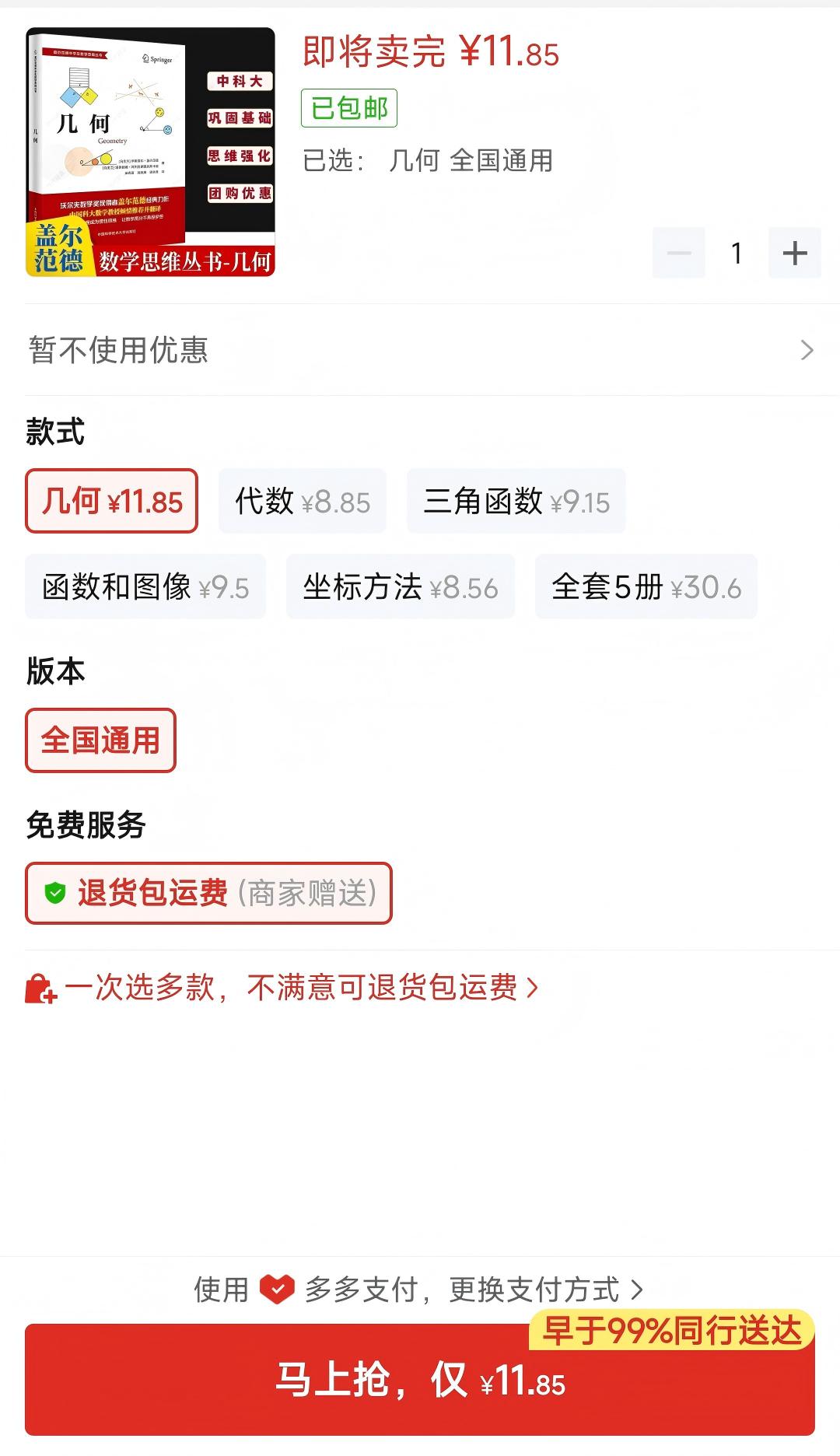
Task: Decrease quantity with the minus button
Action: click(x=678, y=253)
